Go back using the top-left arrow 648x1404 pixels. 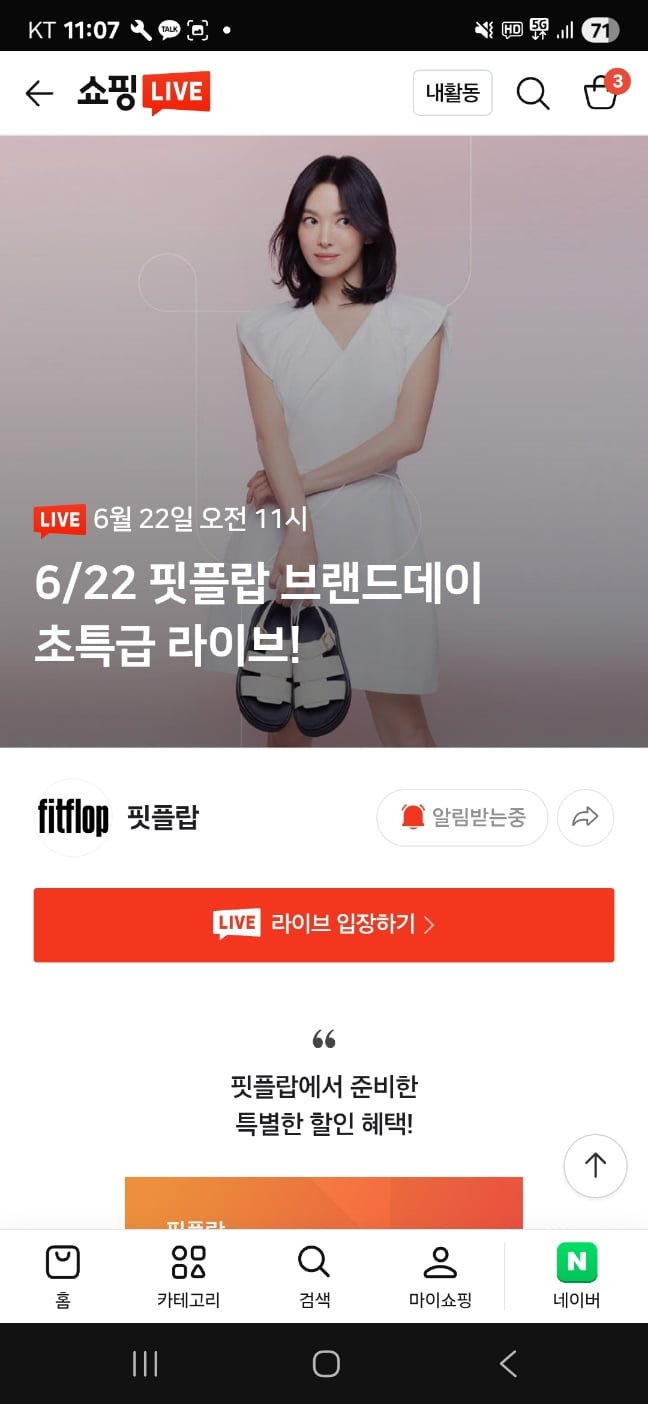tap(39, 93)
